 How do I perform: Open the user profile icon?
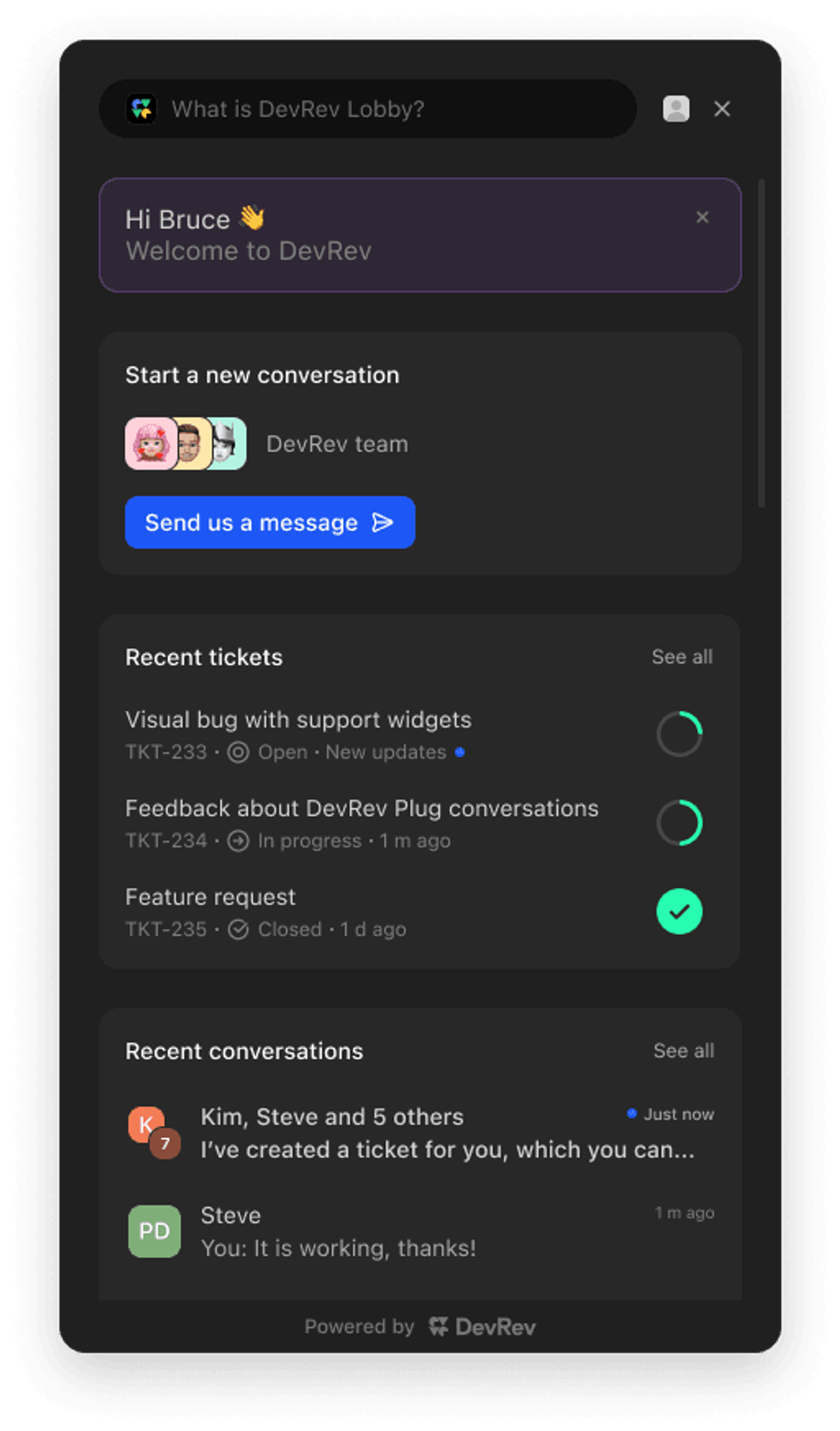[x=676, y=109]
